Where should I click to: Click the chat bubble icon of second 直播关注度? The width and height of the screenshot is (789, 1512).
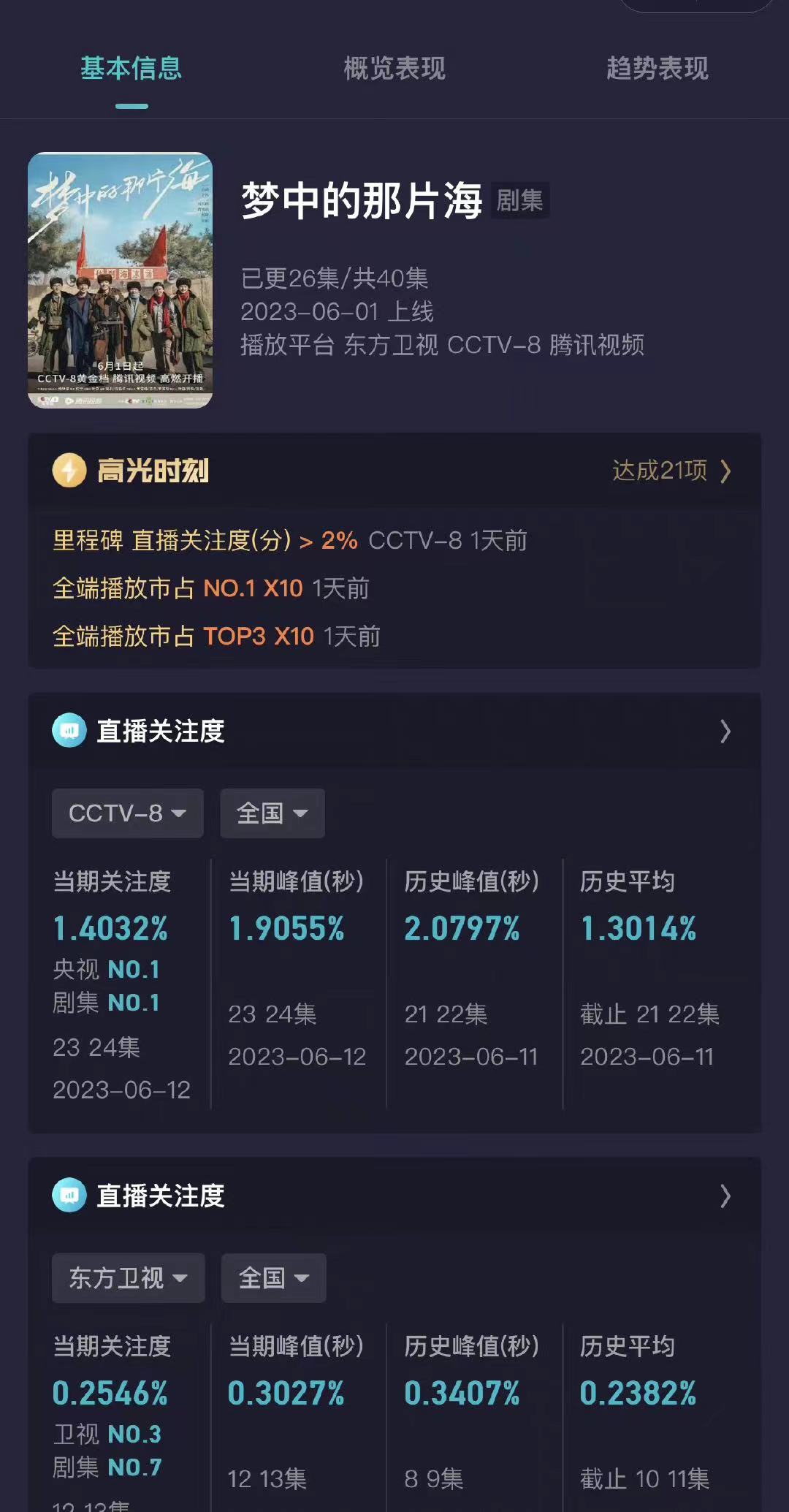pyautogui.click(x=69, y=1196)
